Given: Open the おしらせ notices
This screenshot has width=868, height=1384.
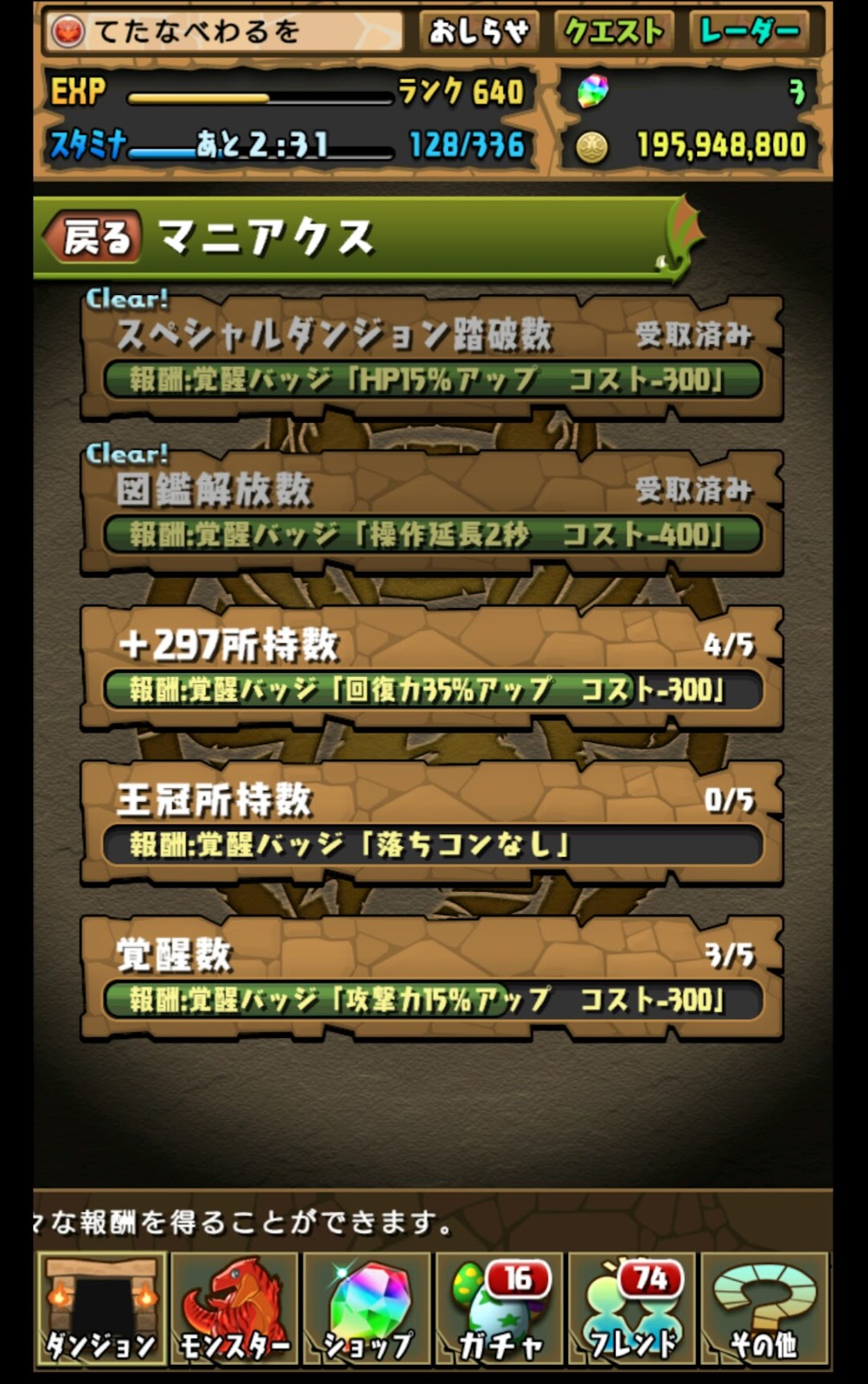Looking at the screenshot, I should 479,32.
